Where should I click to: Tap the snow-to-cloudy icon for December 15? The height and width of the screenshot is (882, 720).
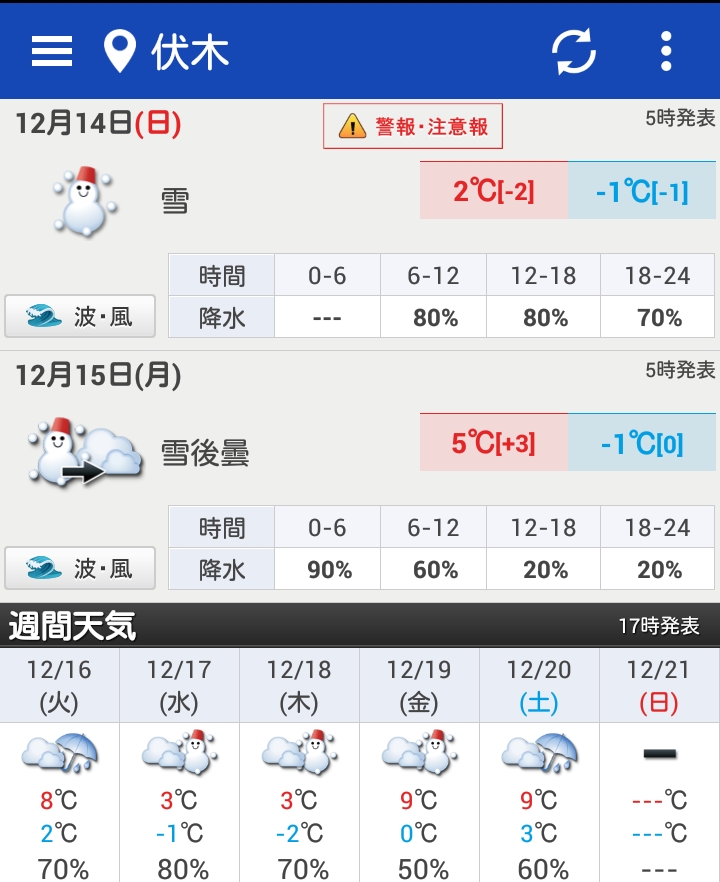click(x=80, y=449)
